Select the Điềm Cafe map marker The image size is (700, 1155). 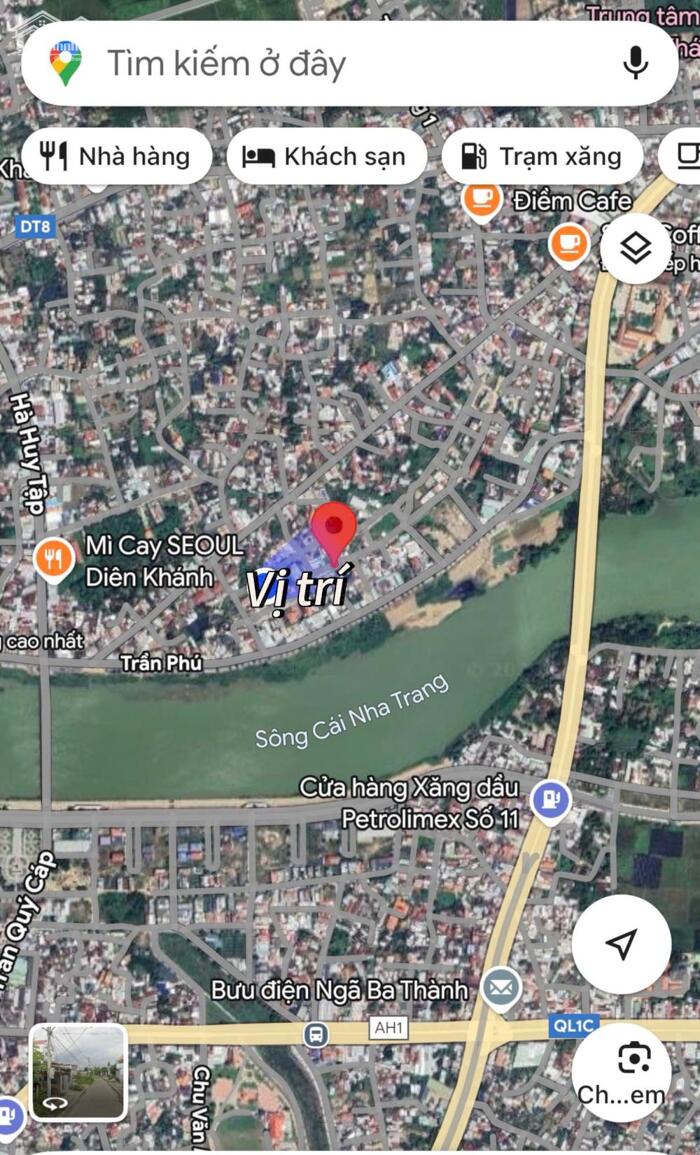pyautogui.click(x=482, y=200)
